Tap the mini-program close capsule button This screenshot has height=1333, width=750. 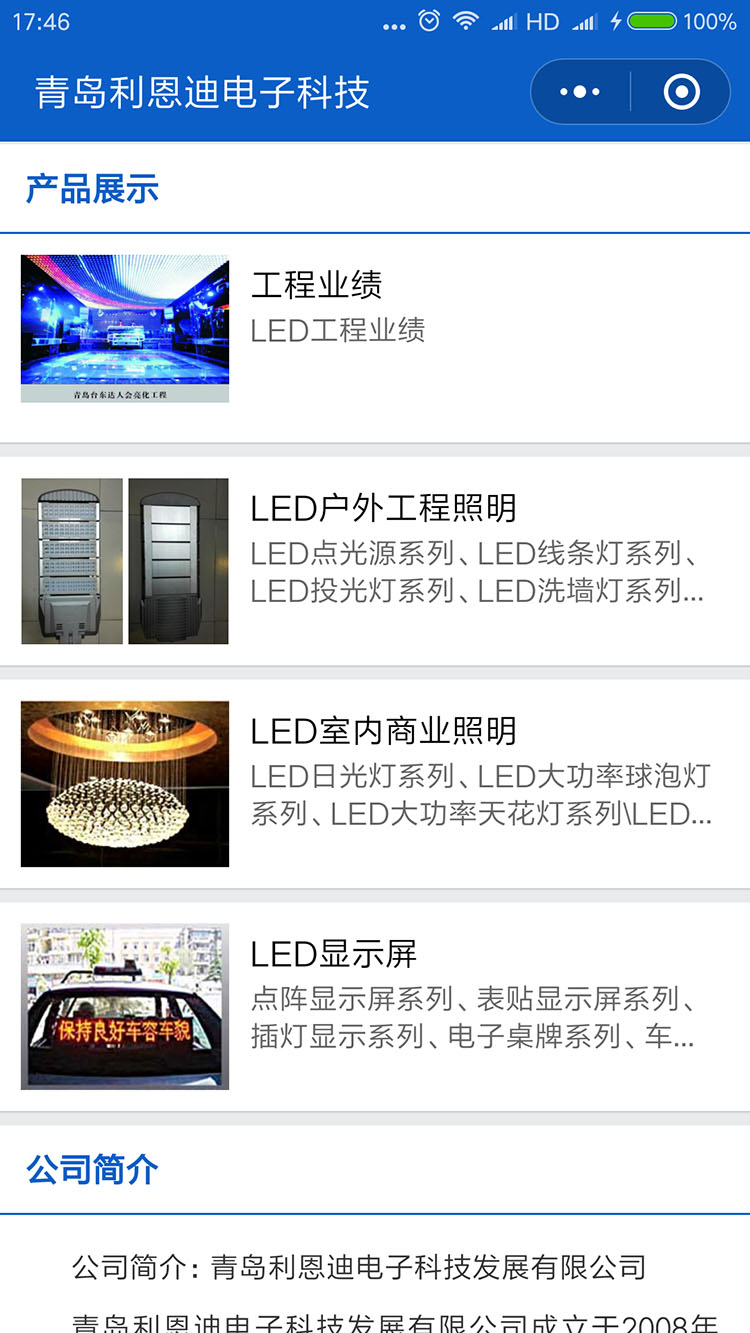[680, 91]
